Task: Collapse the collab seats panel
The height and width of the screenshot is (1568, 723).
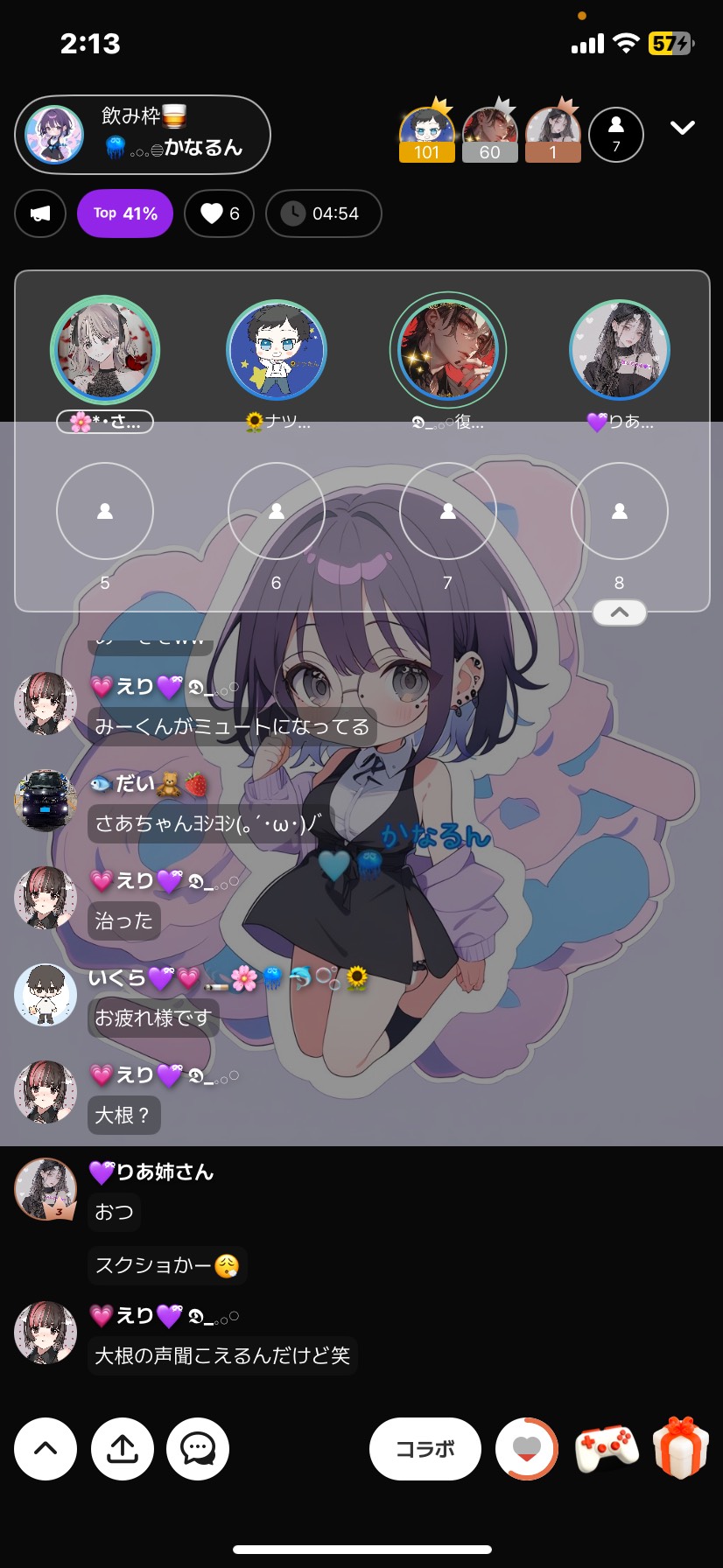Action: (620, 612)
